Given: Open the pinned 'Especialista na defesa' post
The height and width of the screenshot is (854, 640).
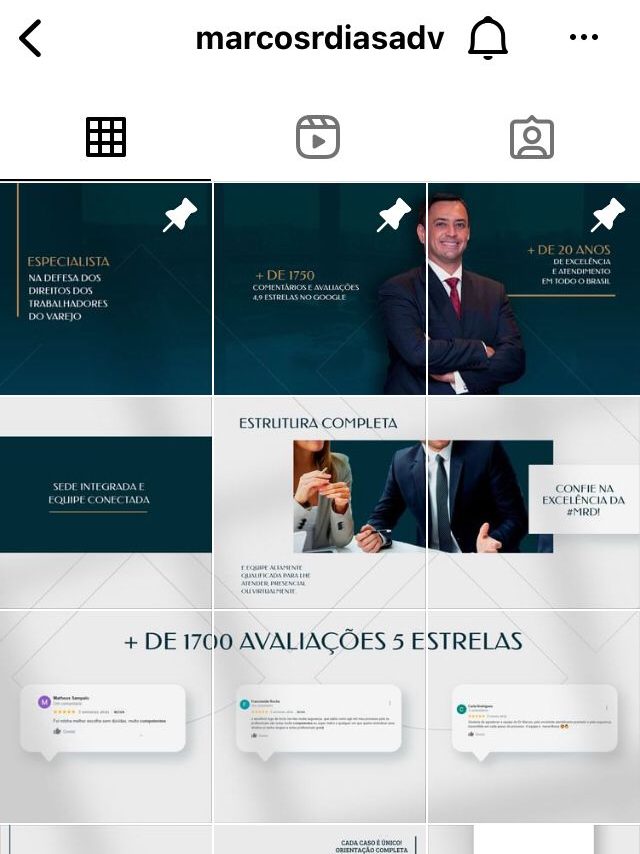Looking at the screenshot, I should tap(105, 290).
